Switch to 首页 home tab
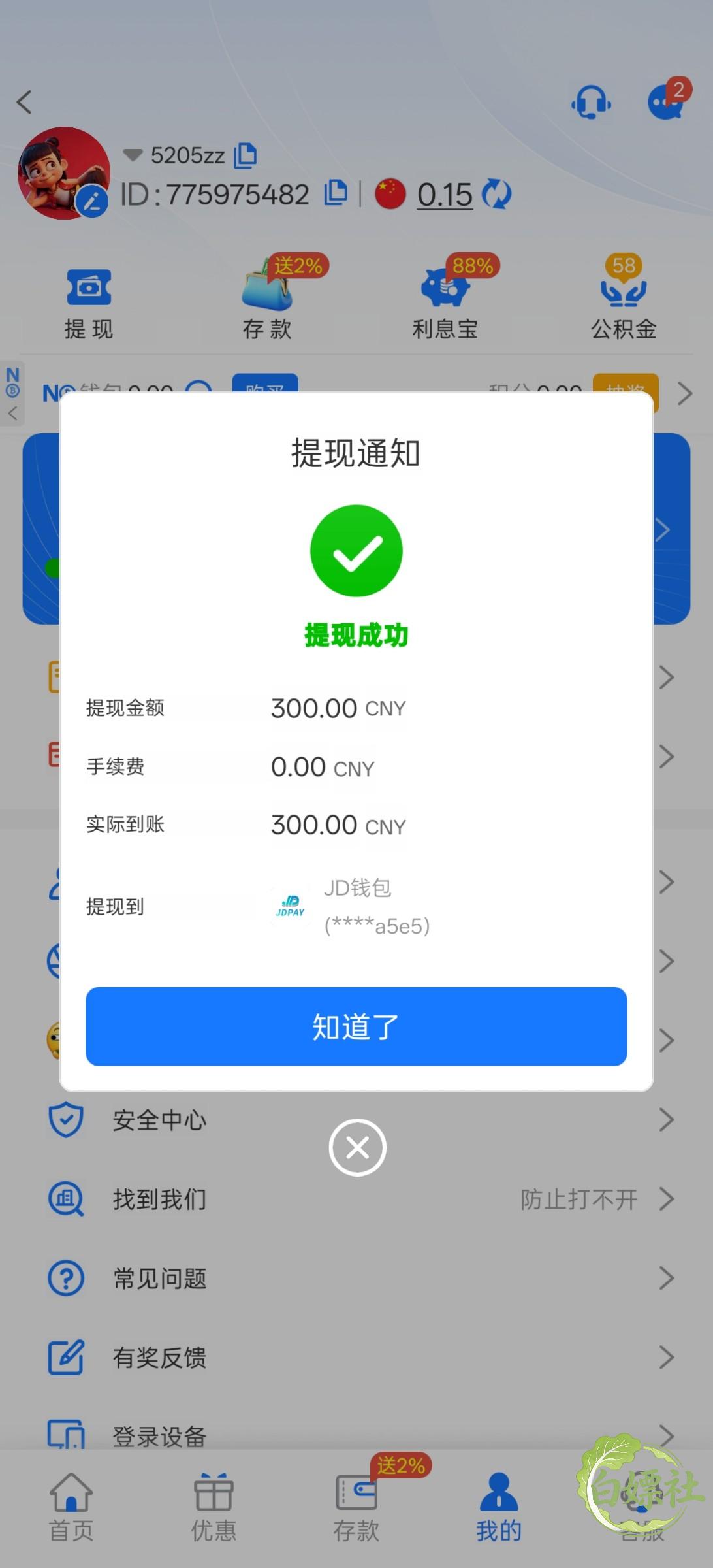 click(71, 1507)
